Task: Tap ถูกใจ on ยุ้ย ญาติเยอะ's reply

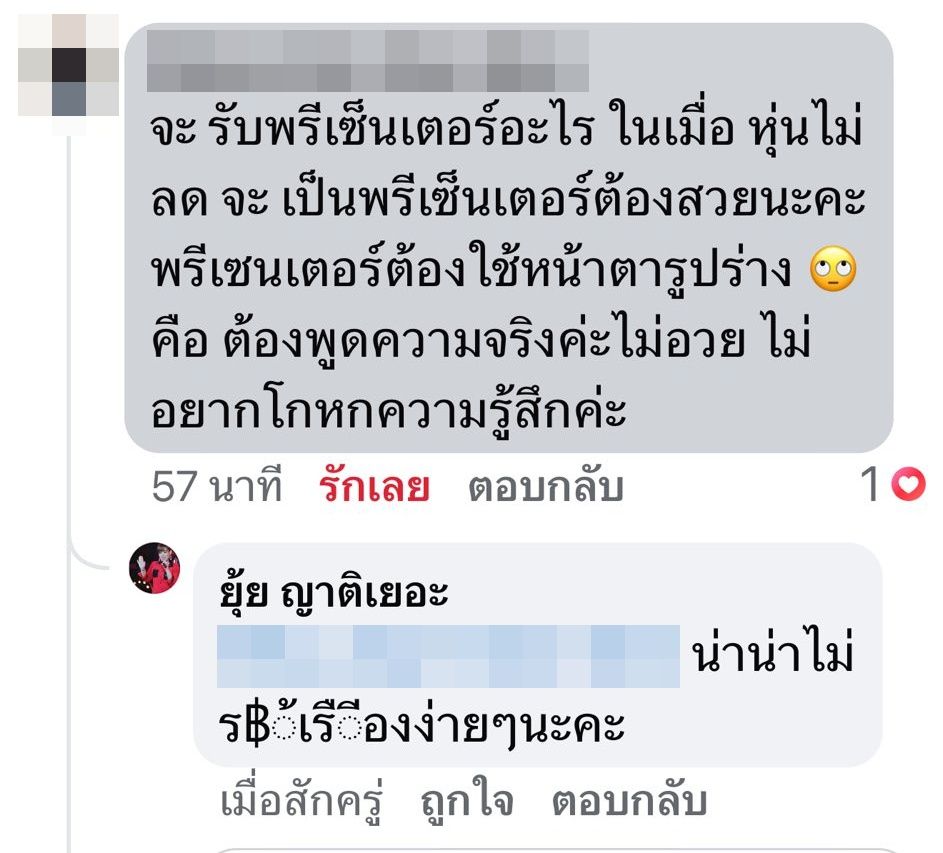Action: (467, 801)
